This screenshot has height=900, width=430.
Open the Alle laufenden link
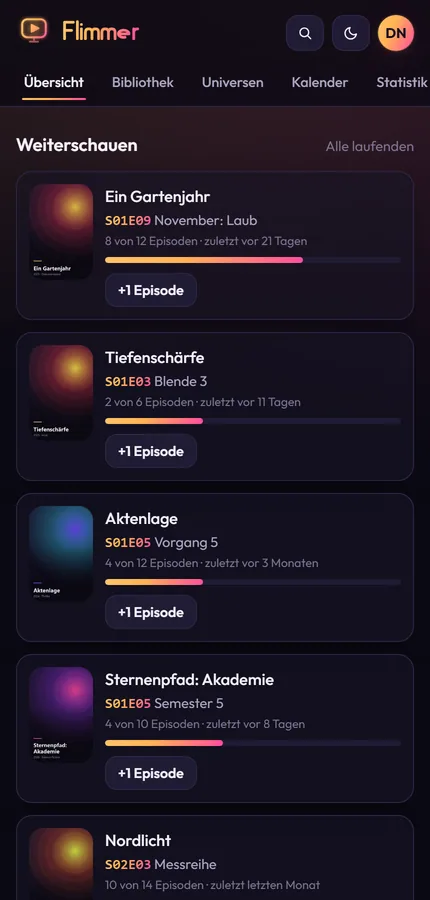(x=370, y=146)
